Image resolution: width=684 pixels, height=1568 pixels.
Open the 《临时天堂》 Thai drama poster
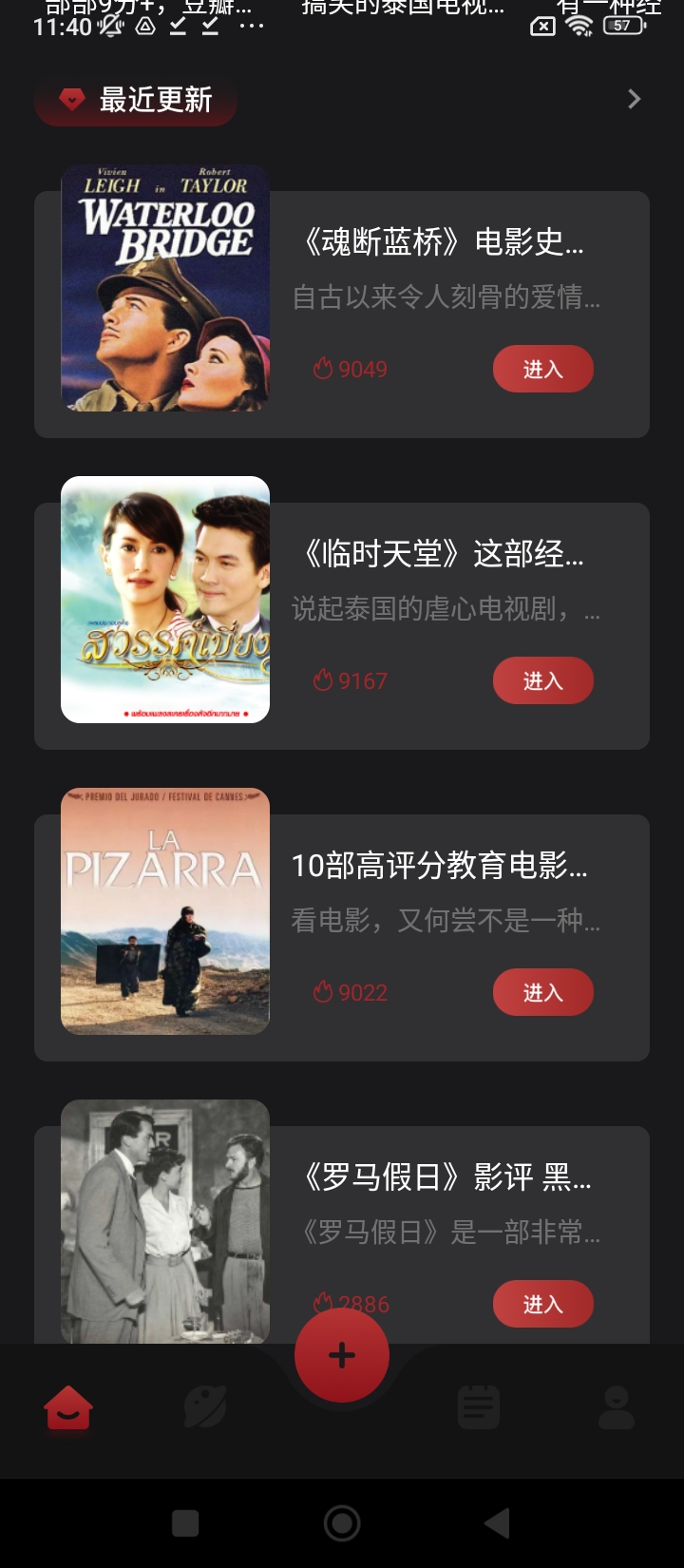(x=165, y=600)
